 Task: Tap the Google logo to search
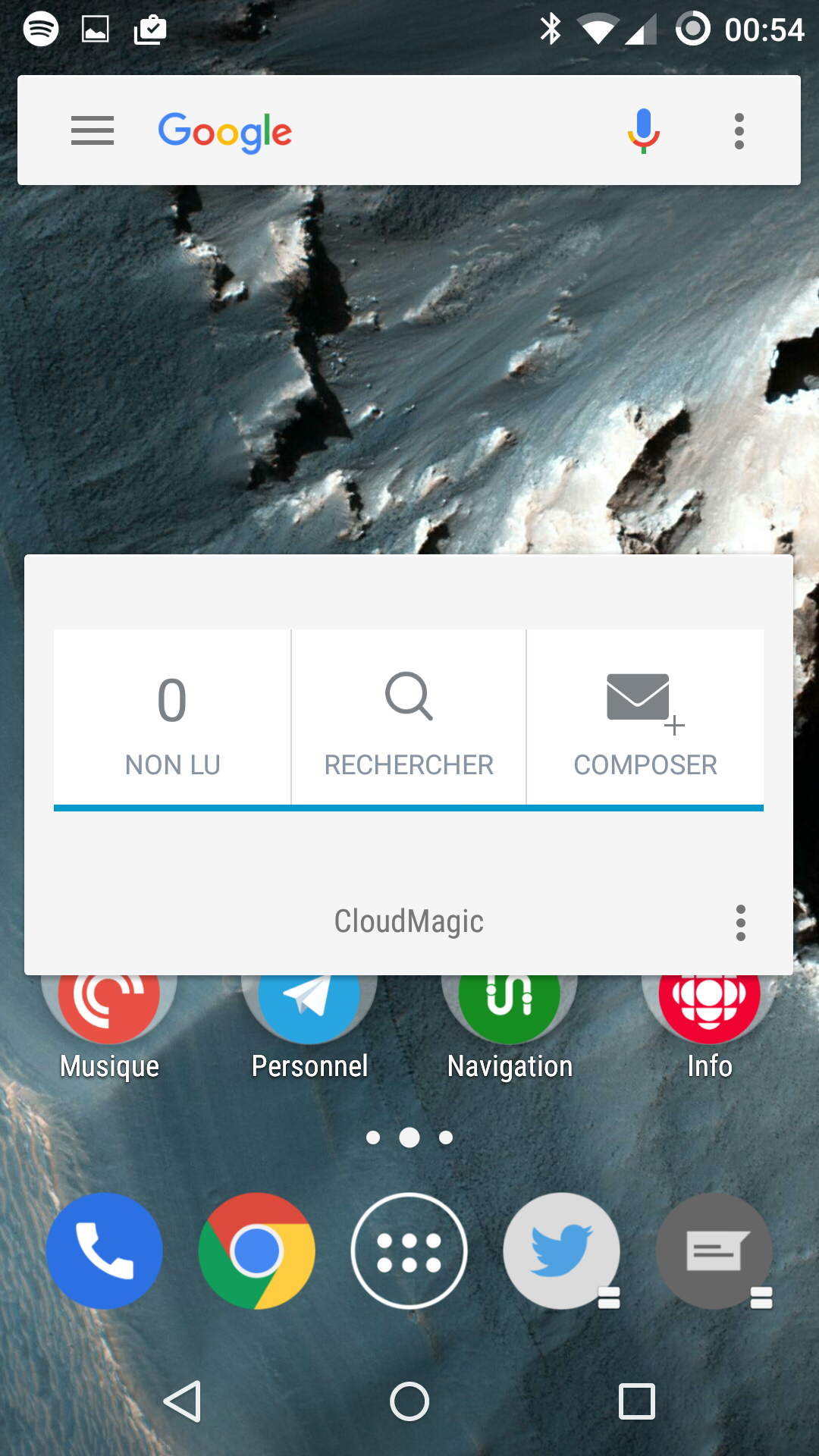[x=224, y=132]
